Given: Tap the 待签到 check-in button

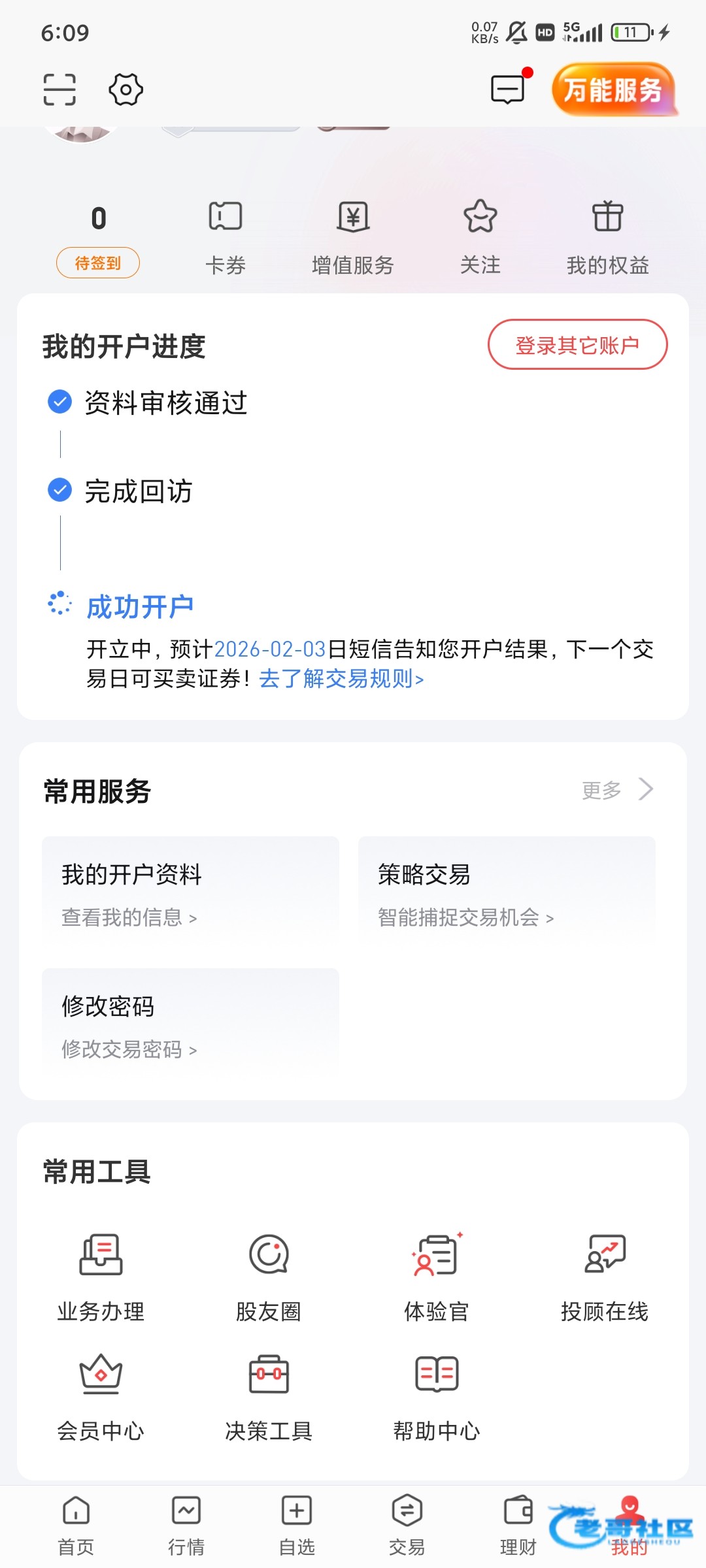Looking at the screenshot, I should (98, 263).
